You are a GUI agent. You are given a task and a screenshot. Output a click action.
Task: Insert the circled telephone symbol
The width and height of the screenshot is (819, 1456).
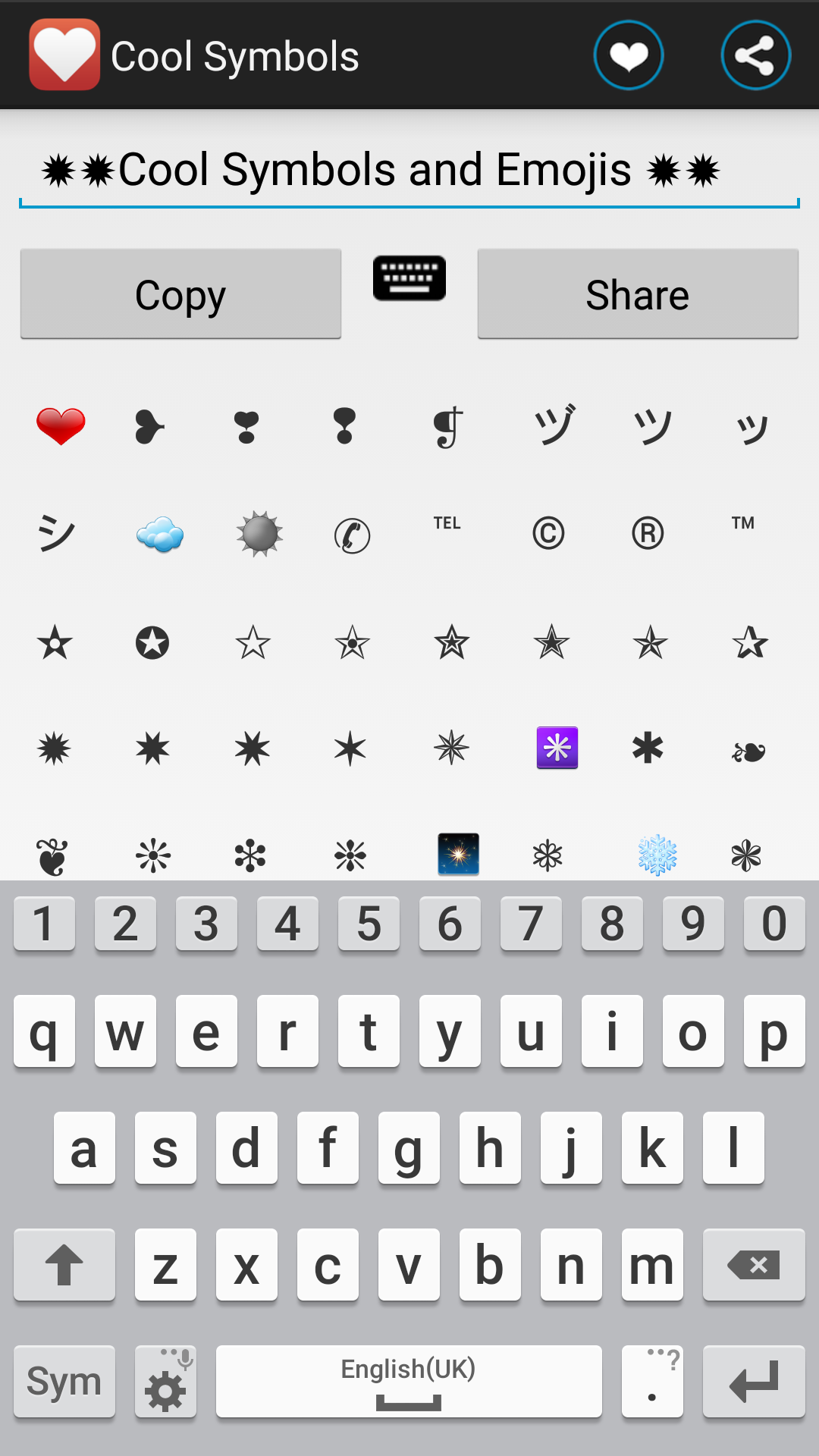point(353,535)
